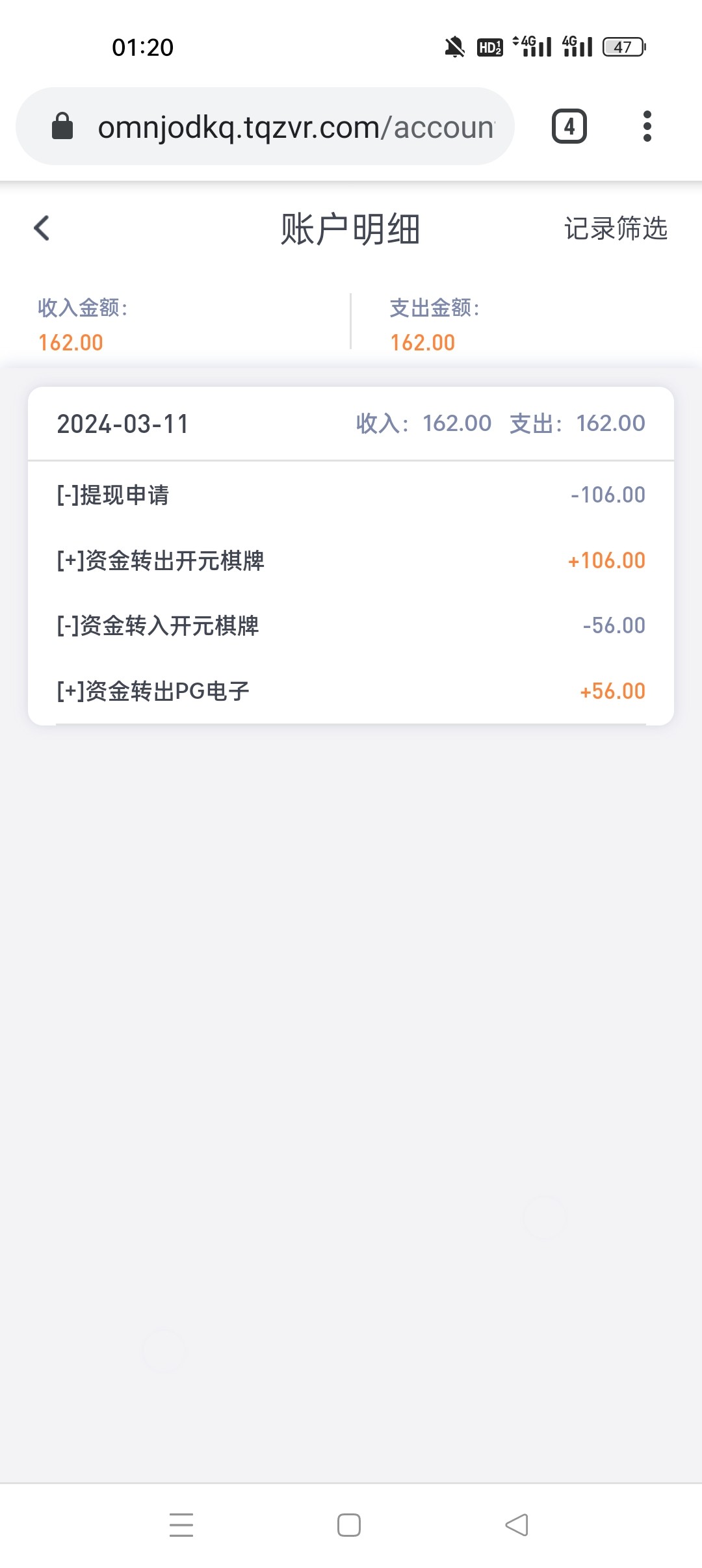
Task: Open the 资金转出开元棋牌 entry
Action: click(351, 560)
